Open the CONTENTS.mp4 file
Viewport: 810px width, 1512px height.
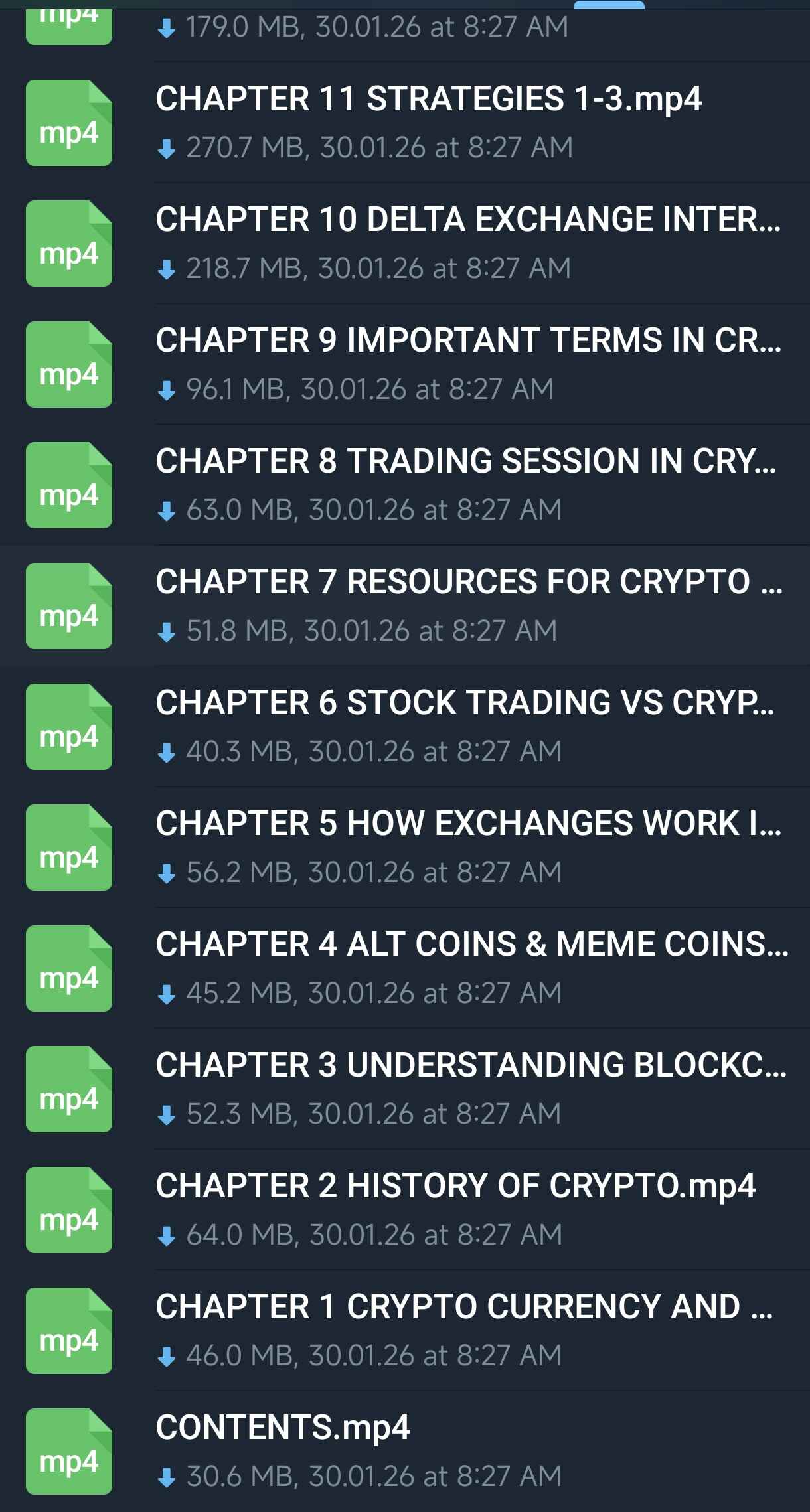(x=283, y=1428)
